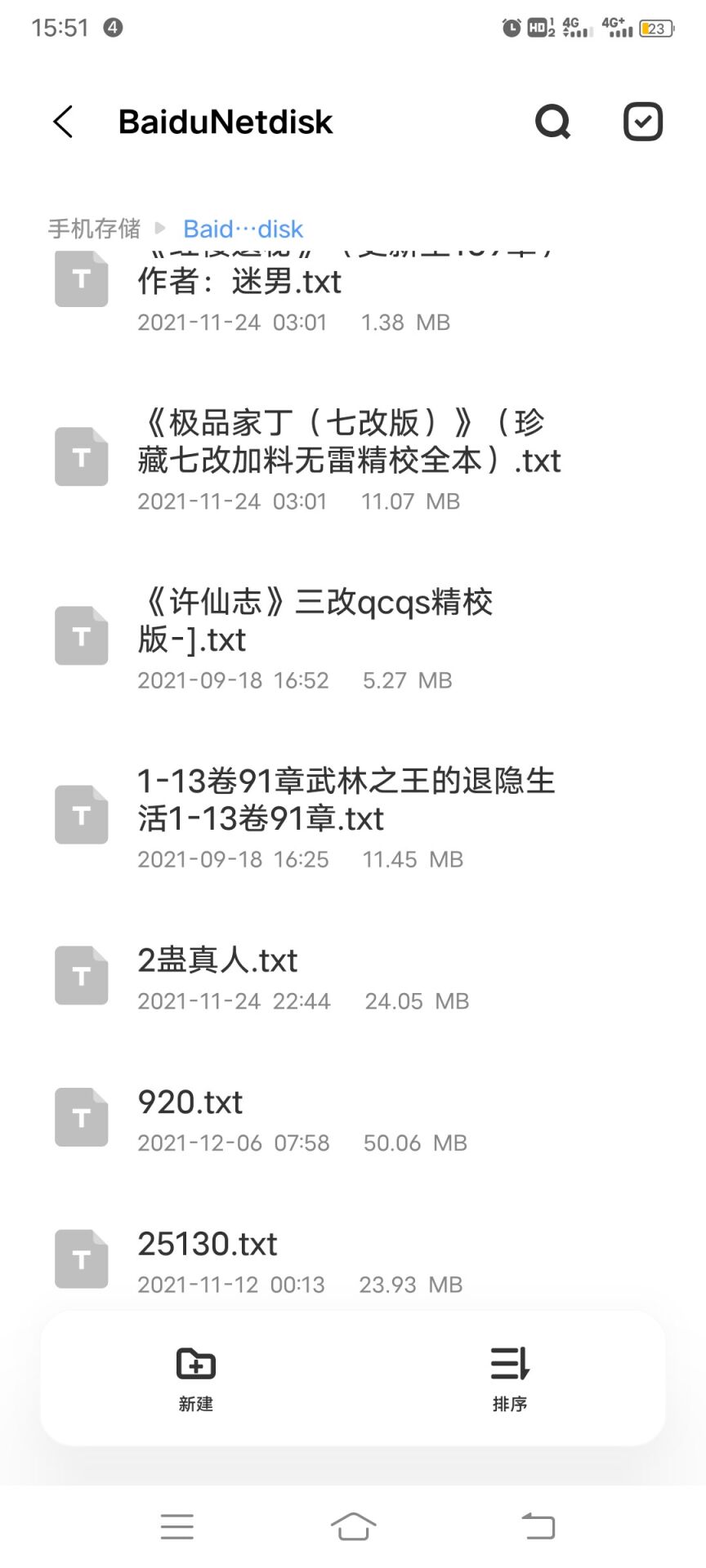Go back from the BaiduNetdisk folder
Image resolution: width=706 pixels, height=1568 pixels.
pos(64,122)
